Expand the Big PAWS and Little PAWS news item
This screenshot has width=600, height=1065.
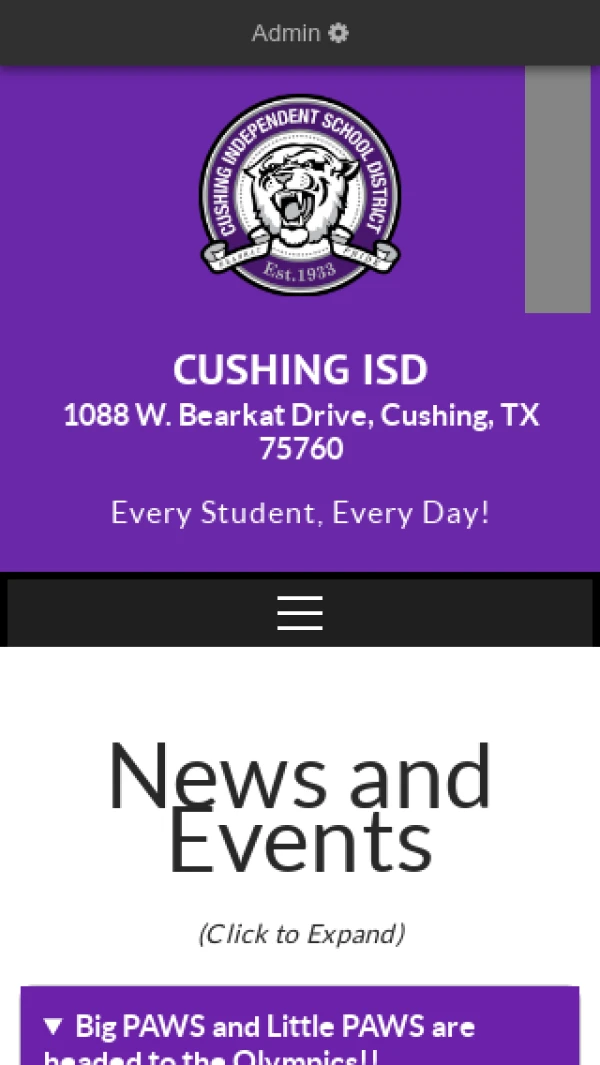(x=275, y=1030)
